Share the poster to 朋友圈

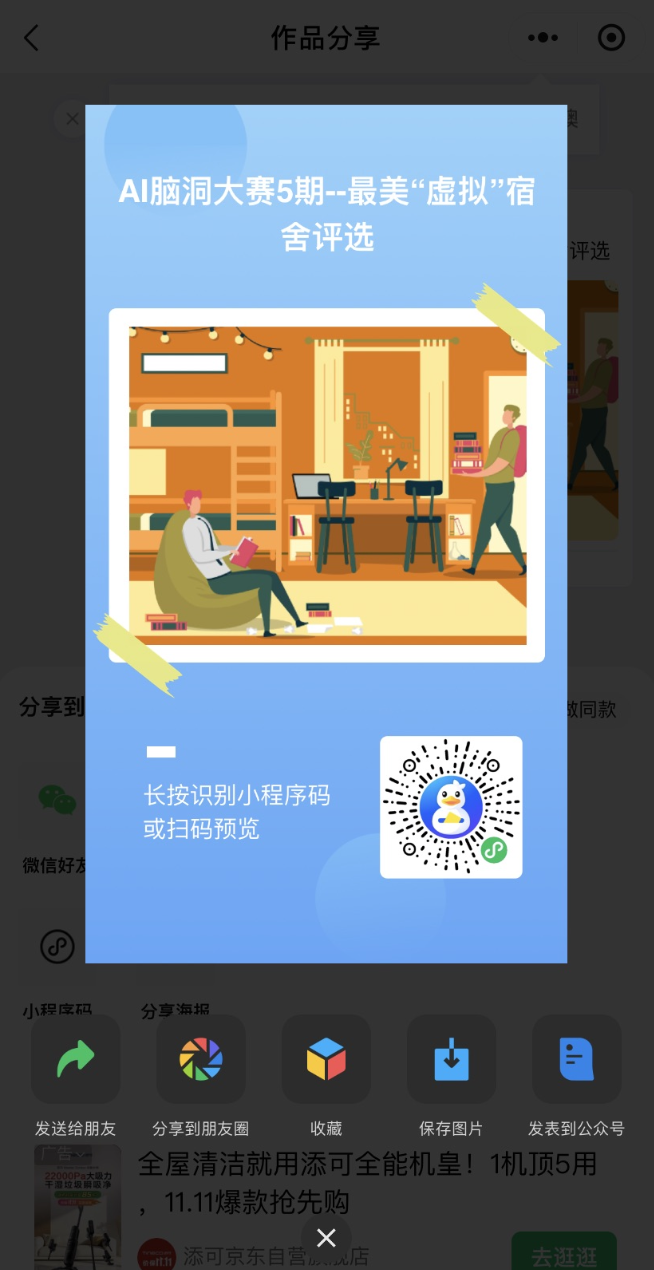201,1060
